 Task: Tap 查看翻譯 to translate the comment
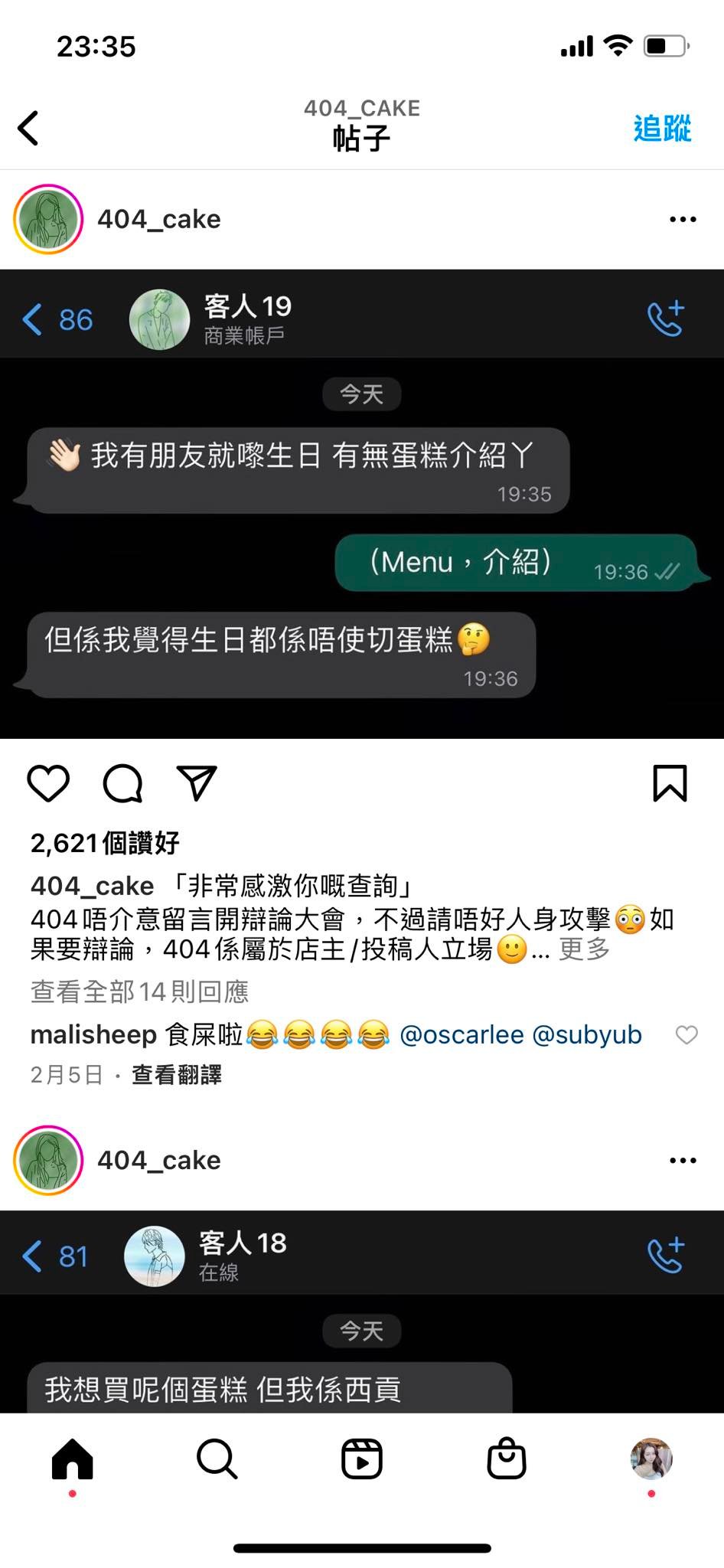click(177, 1075)
